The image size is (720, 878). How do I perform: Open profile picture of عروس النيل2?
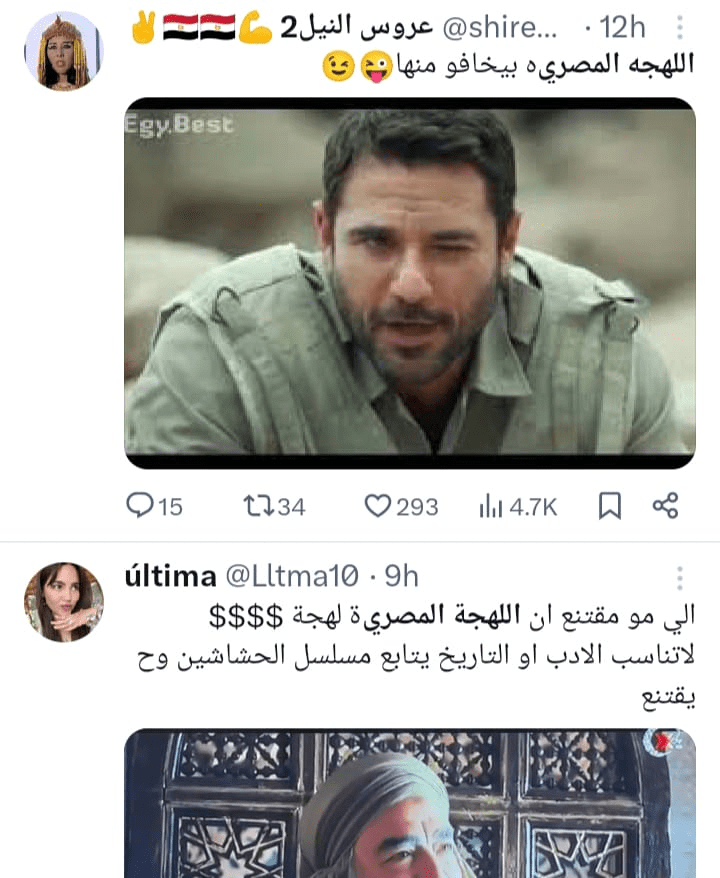62,52
